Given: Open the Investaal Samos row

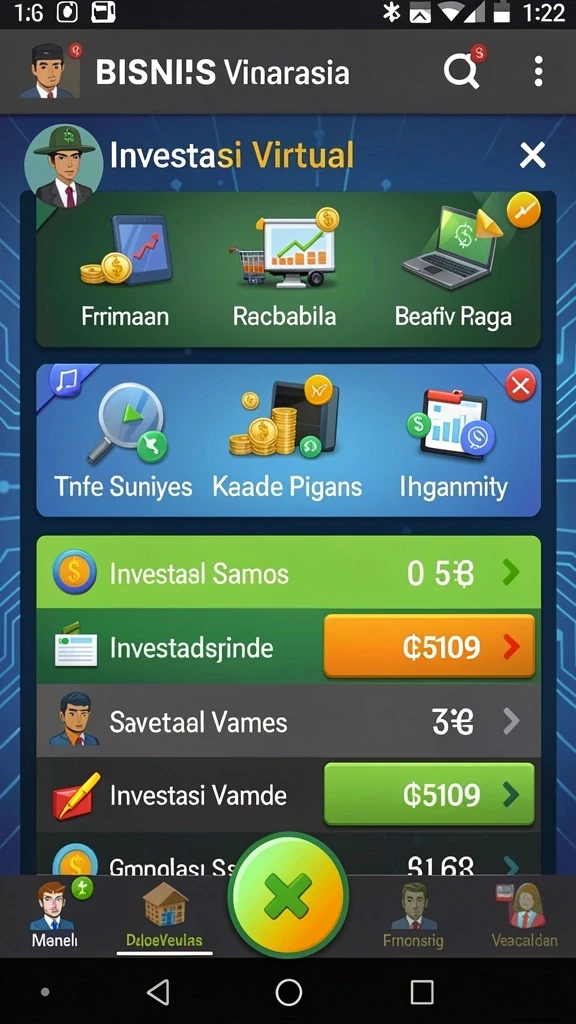Looking at the screenshot, I should (288, 573).
